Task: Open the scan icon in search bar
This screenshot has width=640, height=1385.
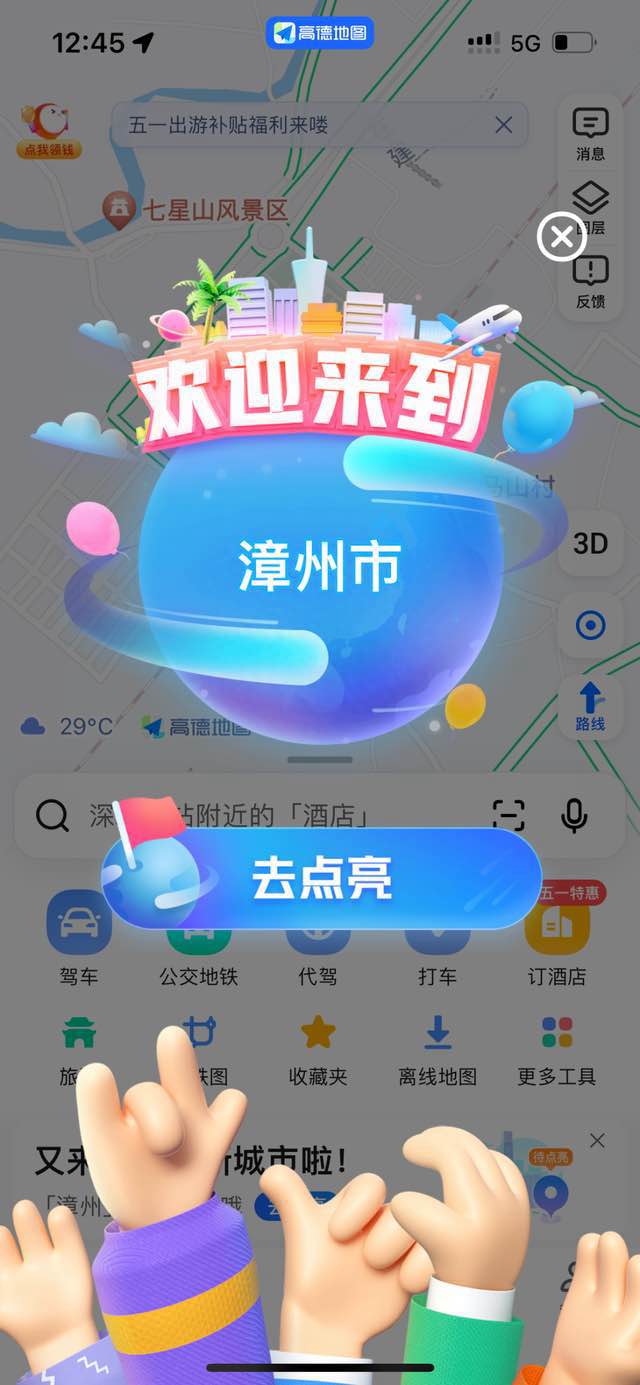Action: (509, 816)
